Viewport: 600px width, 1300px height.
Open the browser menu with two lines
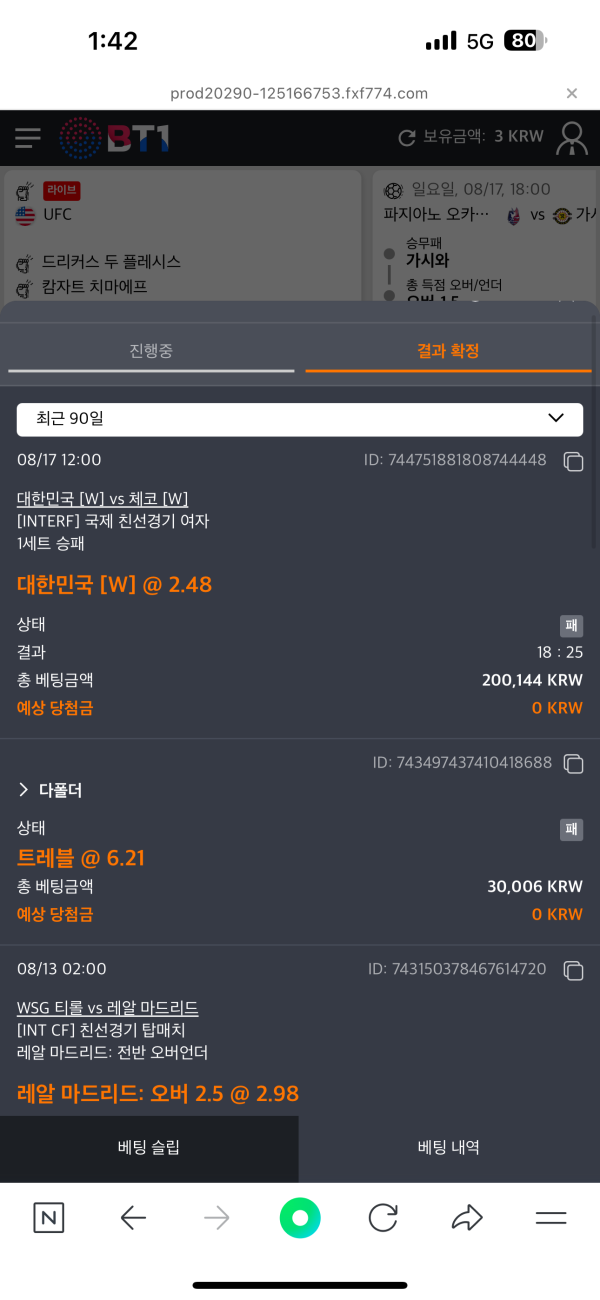point(551,1217)
